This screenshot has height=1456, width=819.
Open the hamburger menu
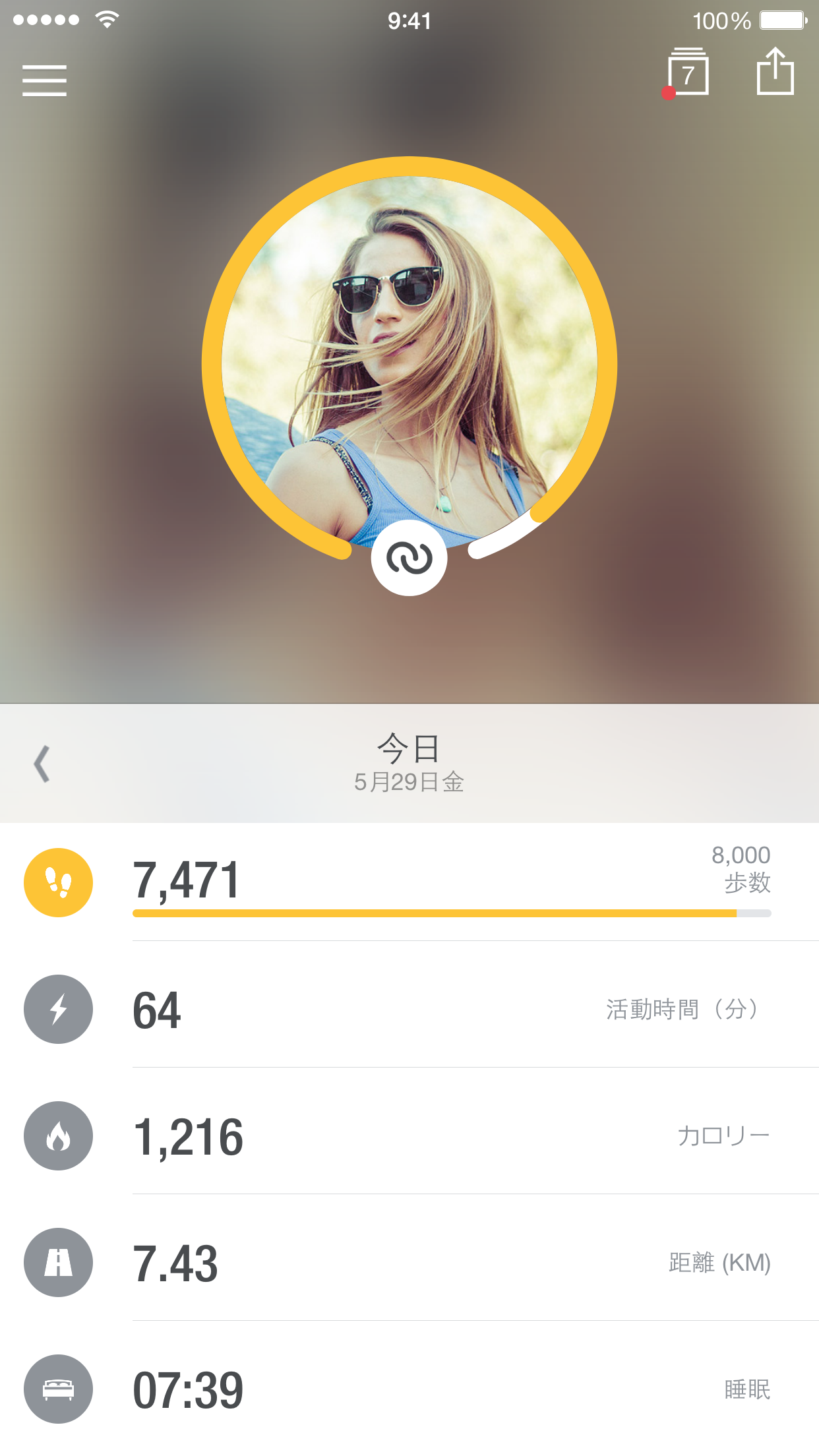(x=44, y=80)
